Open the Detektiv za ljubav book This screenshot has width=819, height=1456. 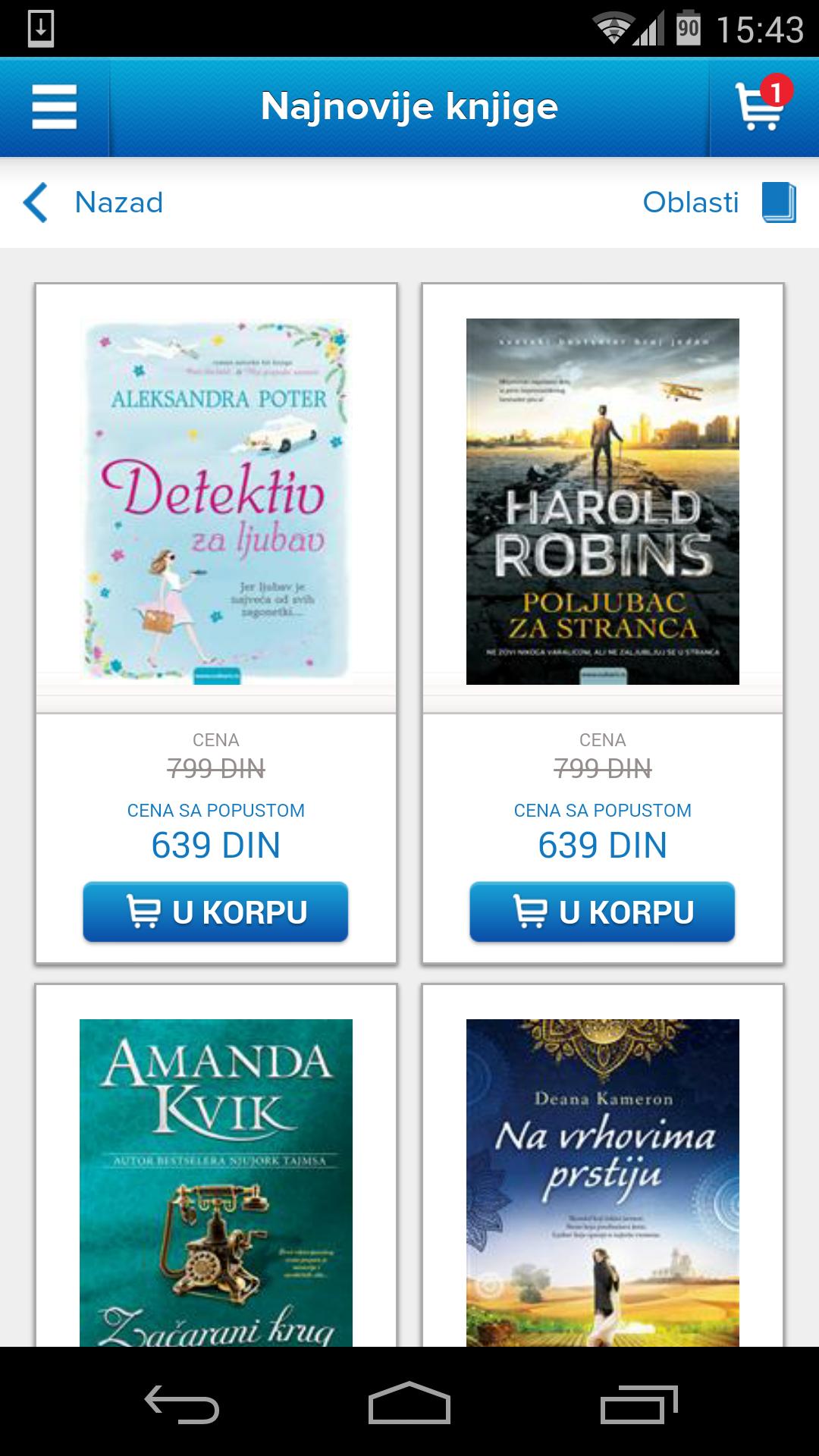point(216,501)
